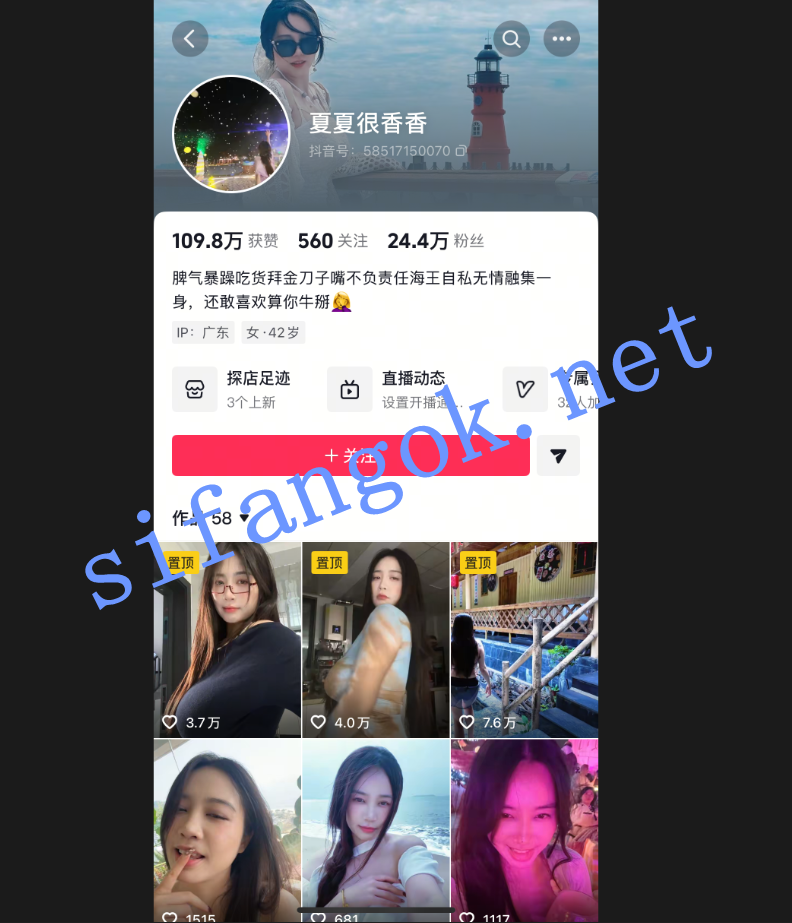Follow this user with red 关注 button
792x923 pixels.
pyautogui.click(x=350, y=456)
